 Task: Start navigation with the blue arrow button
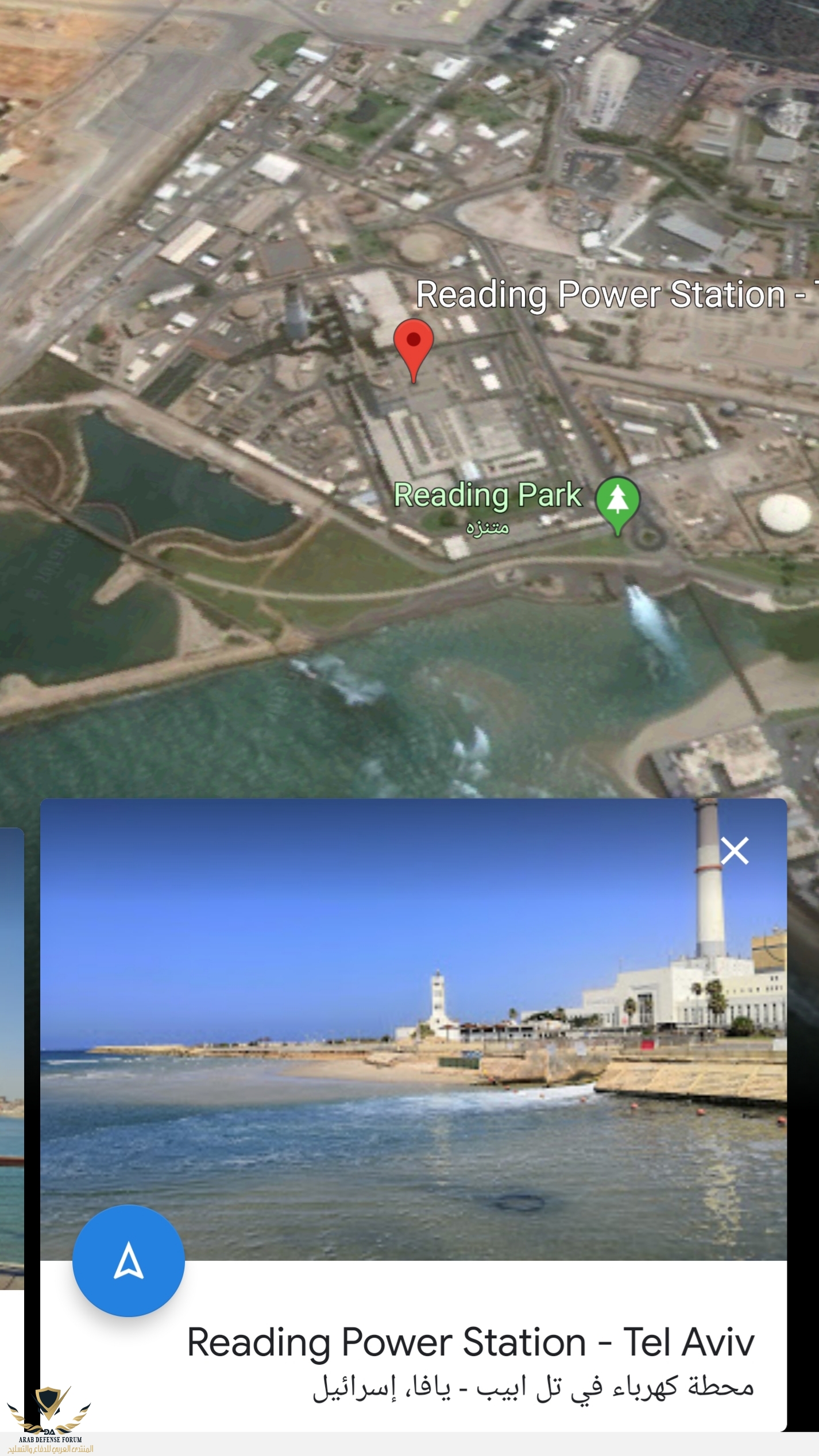[x=129, y=1260]
